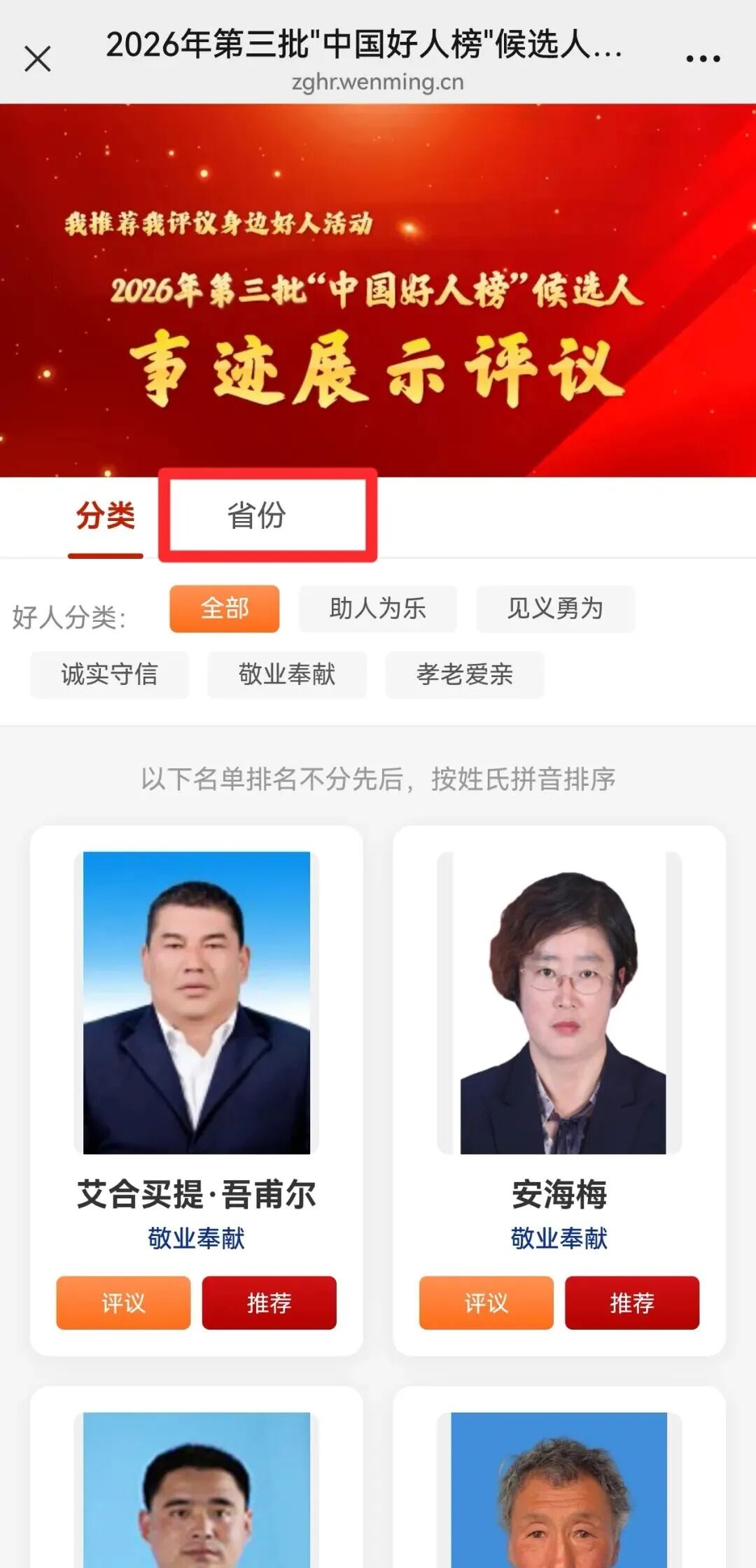Close the webpage with the X icon
Viewport: 756px width, 1568px height.
point(38,59)
